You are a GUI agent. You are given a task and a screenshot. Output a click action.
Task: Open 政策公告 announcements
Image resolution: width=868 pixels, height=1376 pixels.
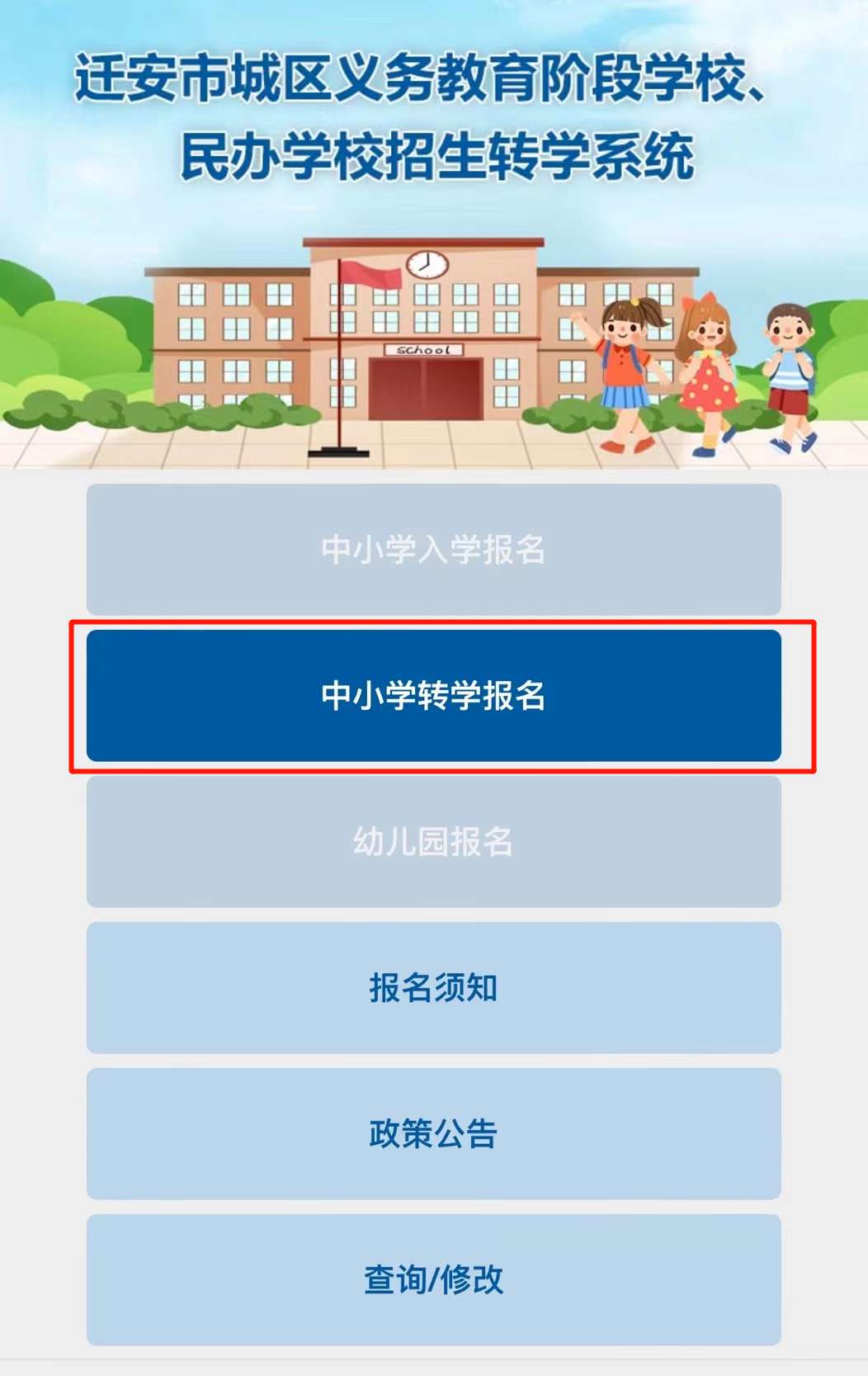point(433,1134)
